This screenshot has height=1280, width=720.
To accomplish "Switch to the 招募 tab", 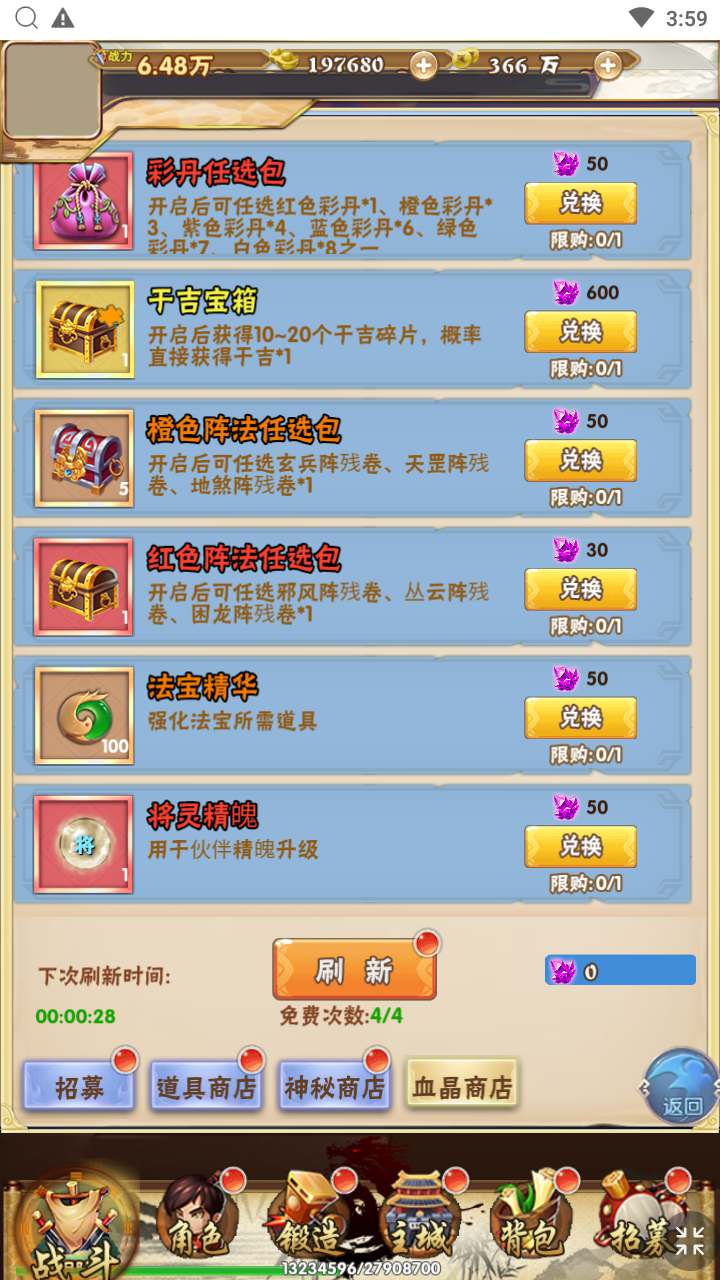I will click(79, 1087).
